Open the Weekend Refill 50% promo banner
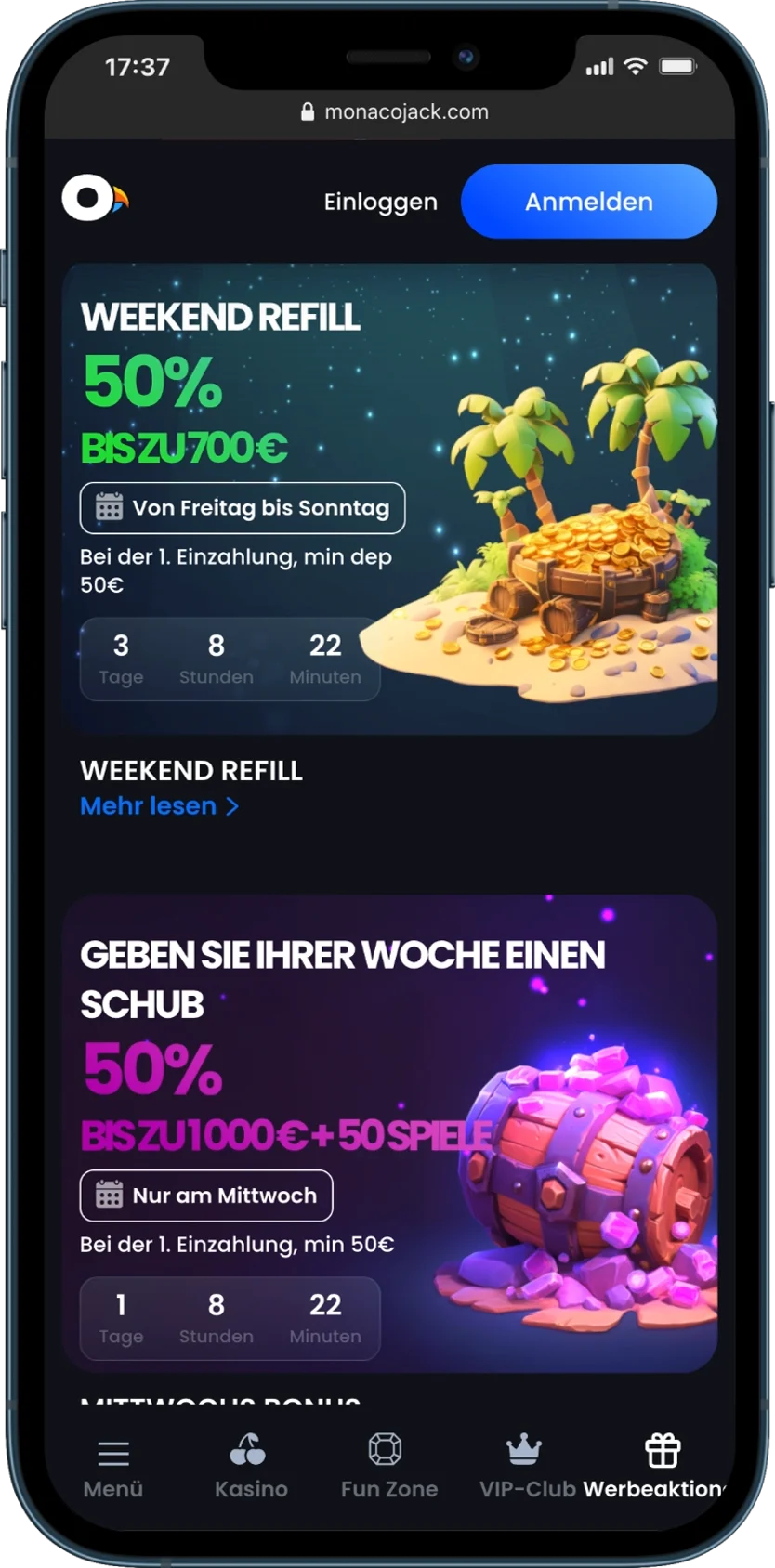 (389, 498)
